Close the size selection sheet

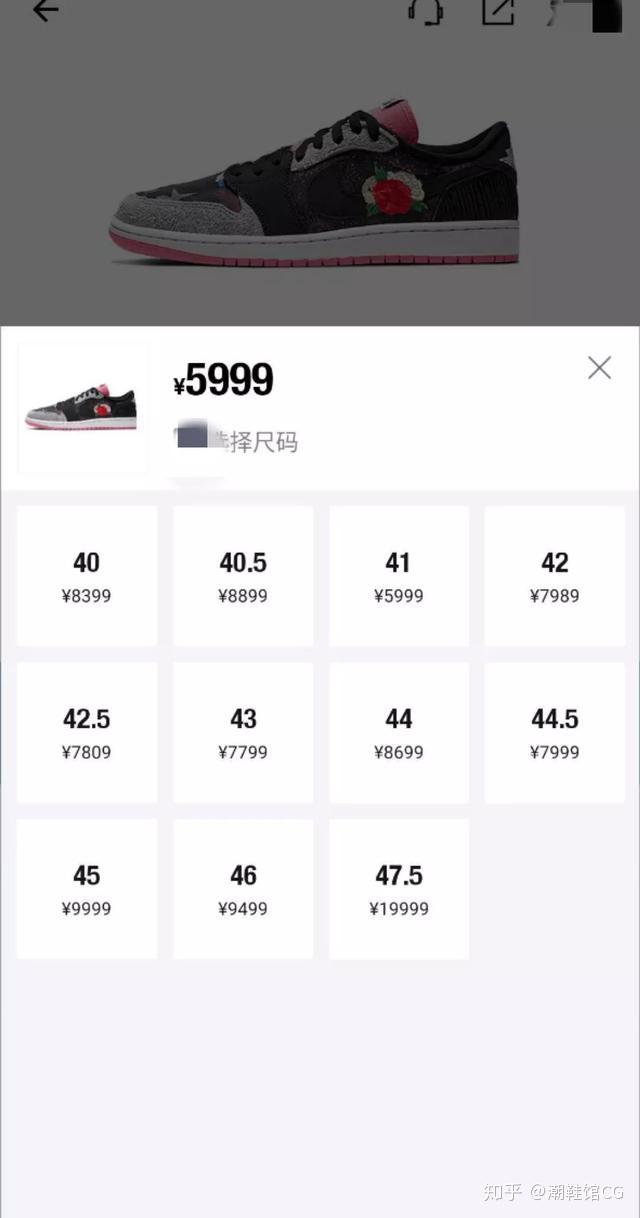click(599, 368)
